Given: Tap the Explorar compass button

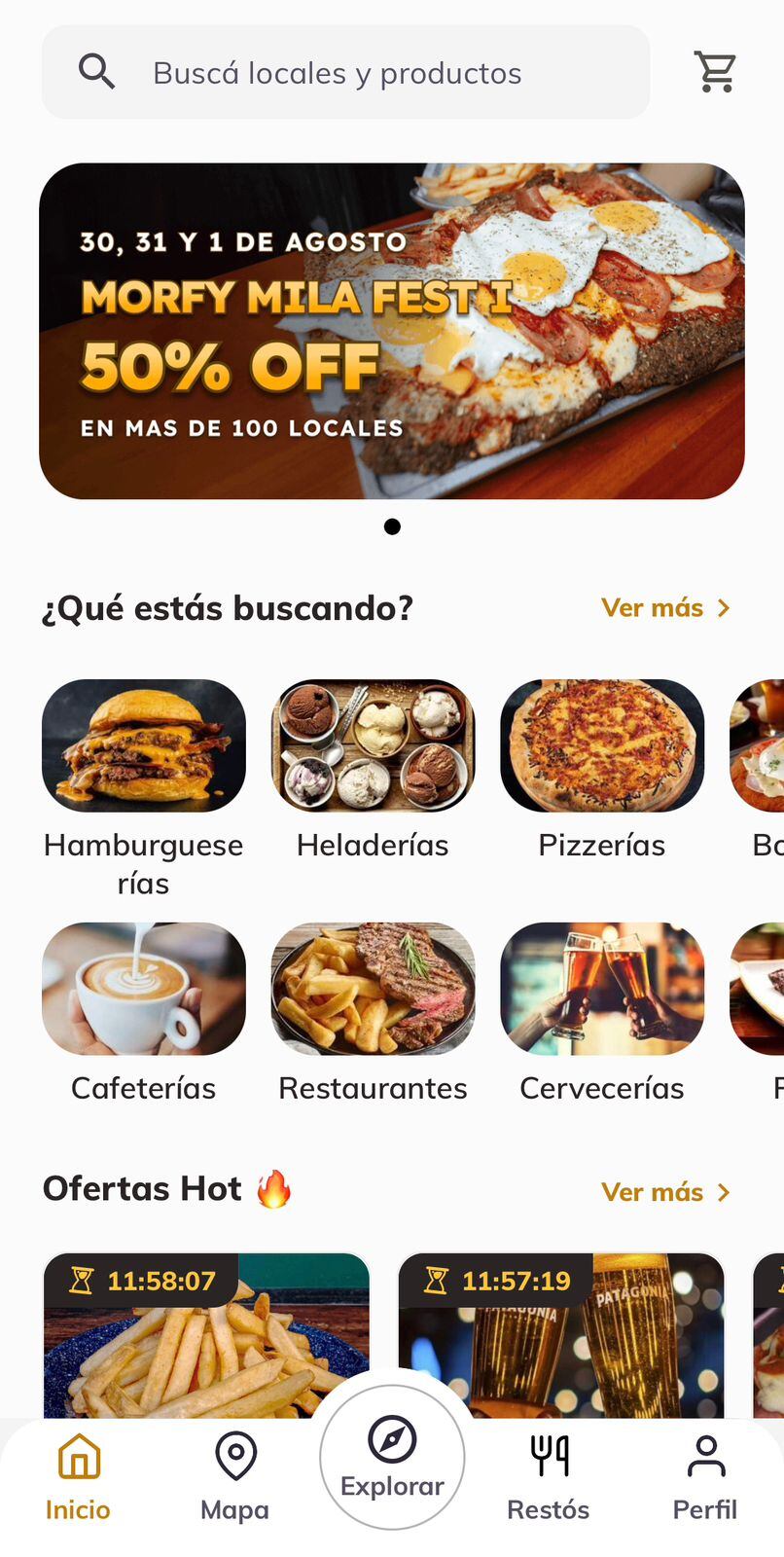Looking at the screenshot, I should [392, 1457].
